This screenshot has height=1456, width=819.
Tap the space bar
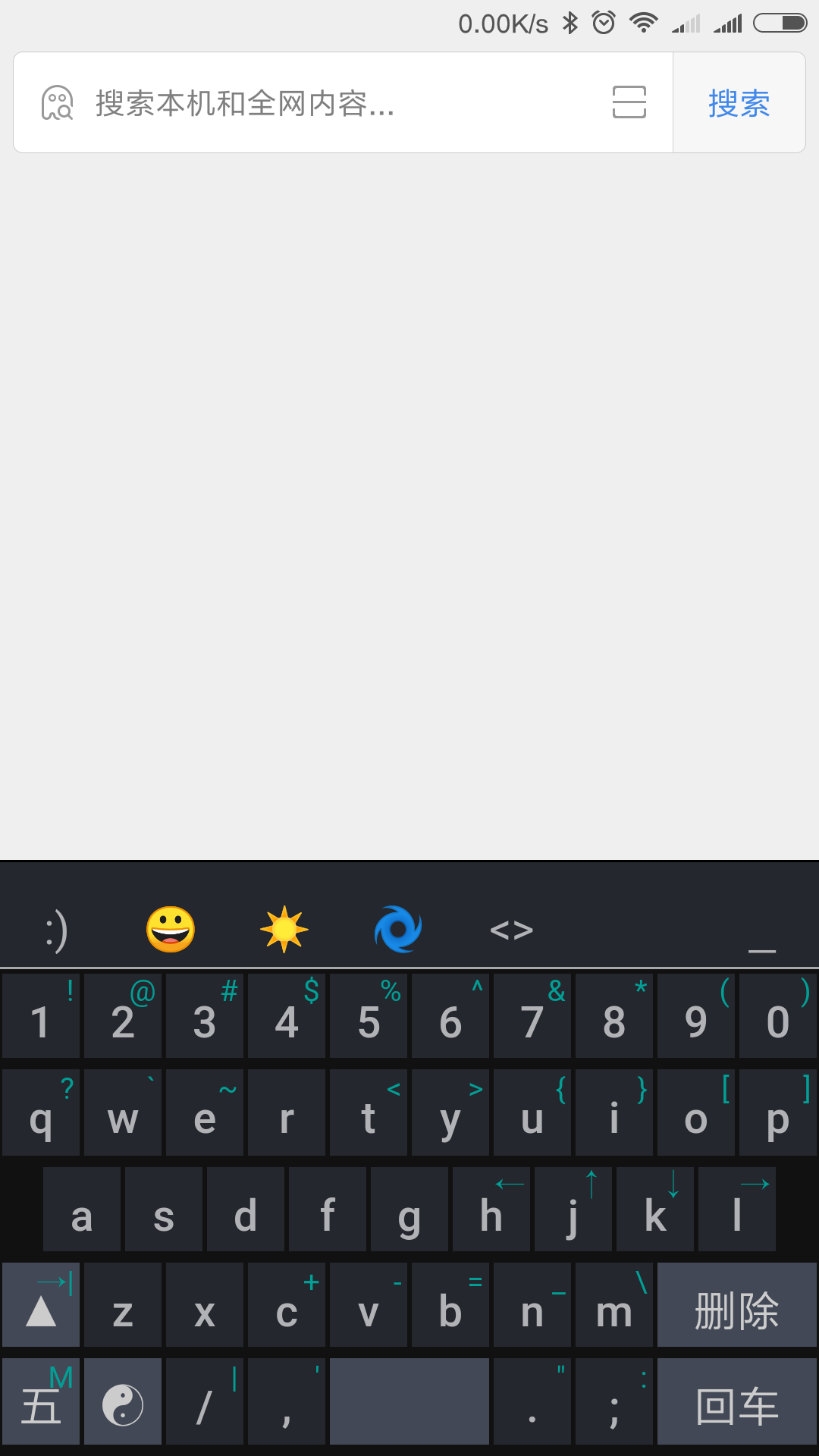pos(409,1401)
